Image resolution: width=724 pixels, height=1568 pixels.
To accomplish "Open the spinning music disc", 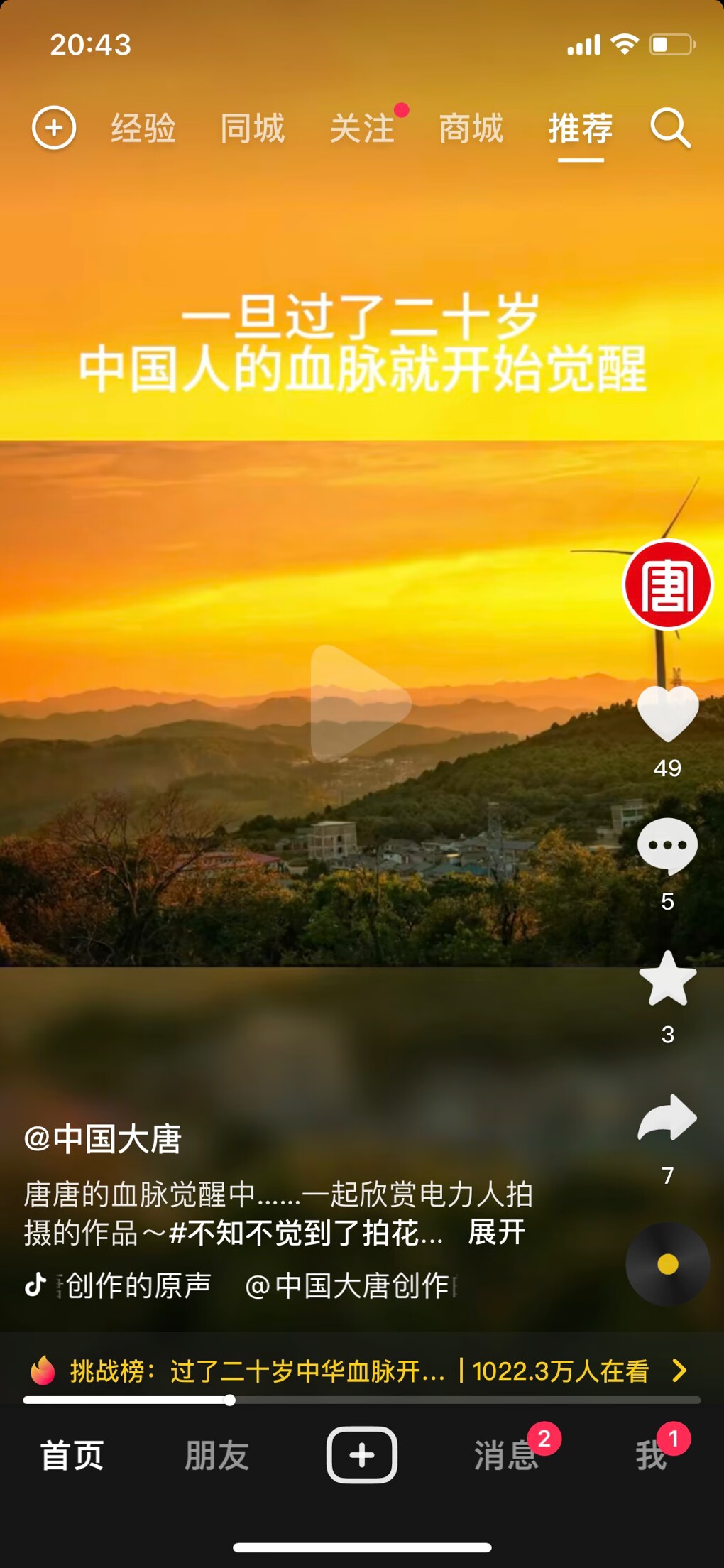I will click(667, 1264).
